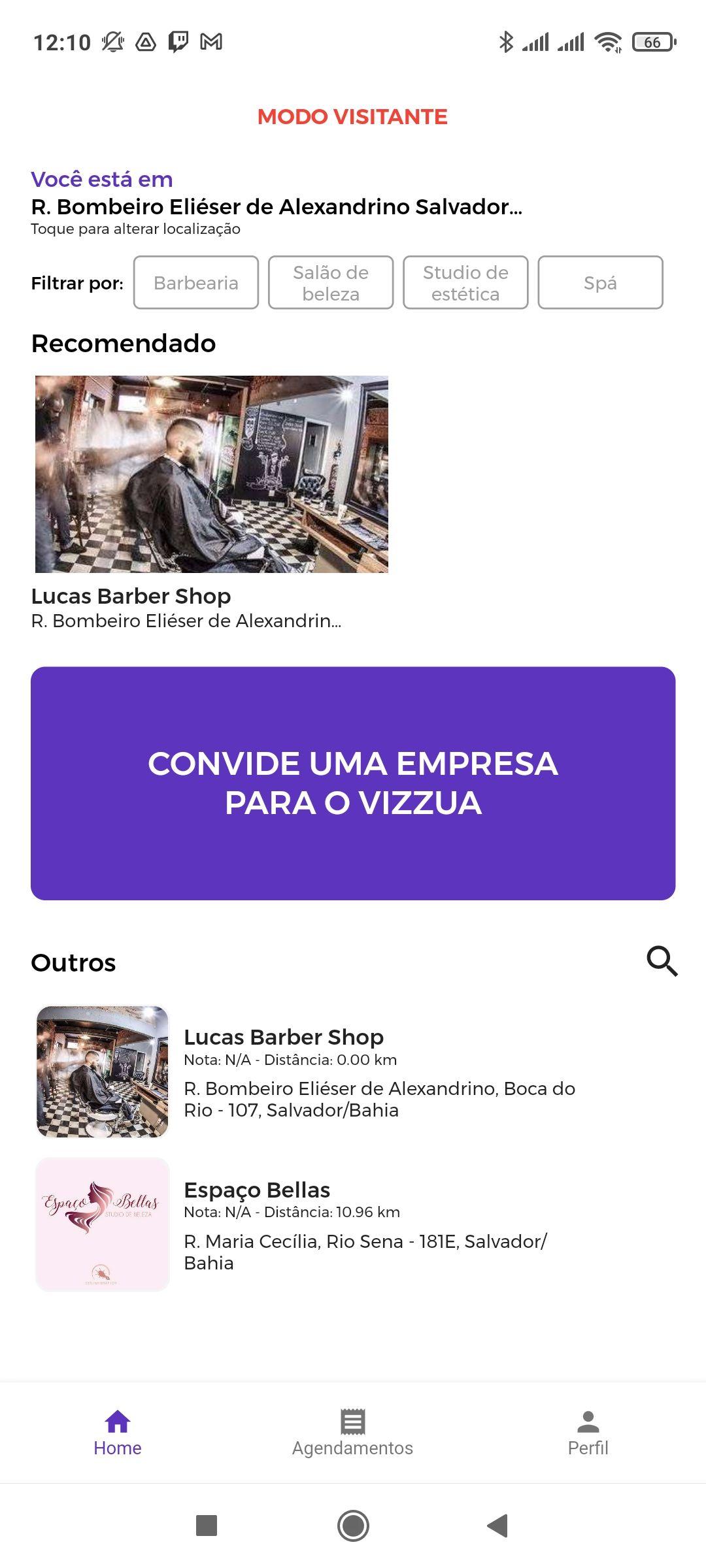This screenshot has width=706, height=1568.
Task: Select the Salão de beleza filter
Action: tap(331, 282)
